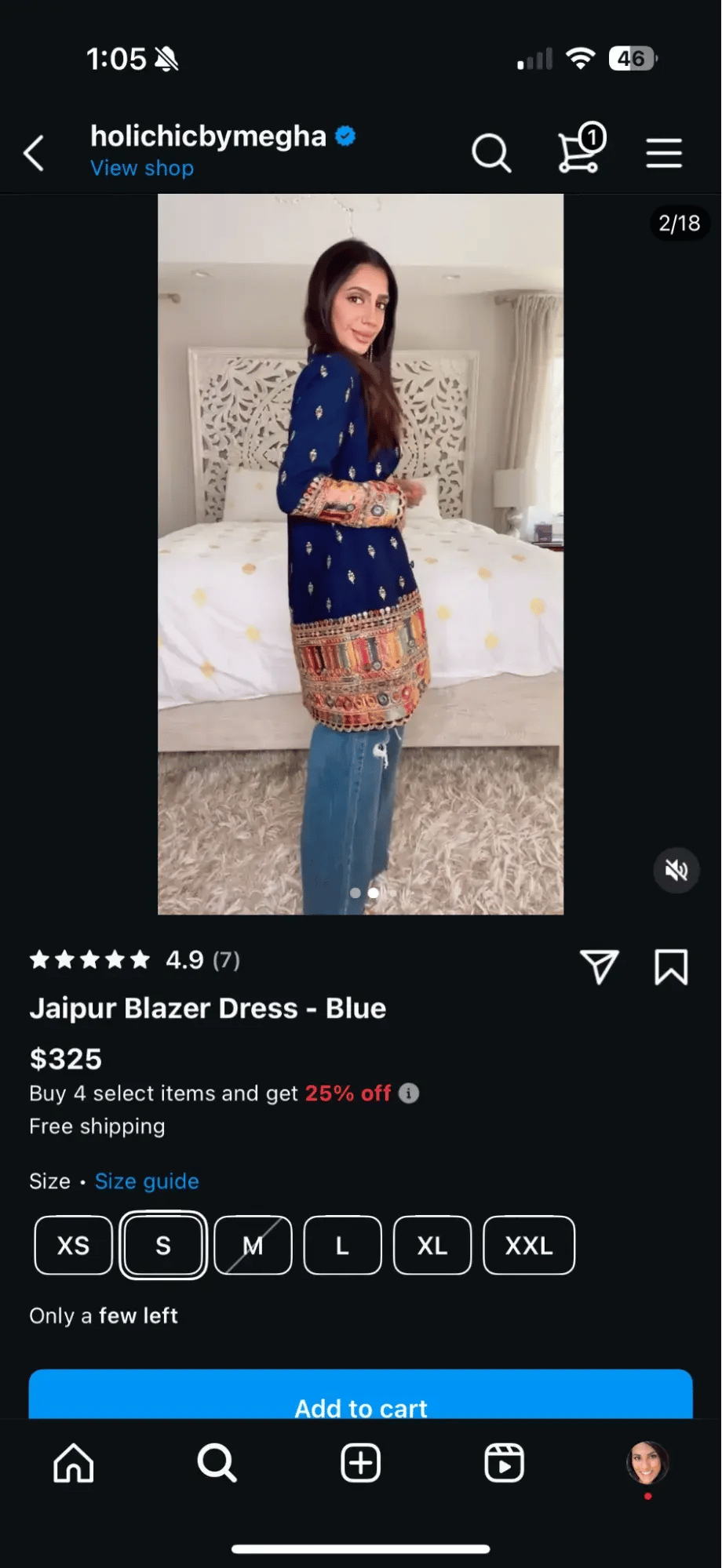Search the holichicbymegha shop
Screen dimensions: 722x1568
[491, 152]
